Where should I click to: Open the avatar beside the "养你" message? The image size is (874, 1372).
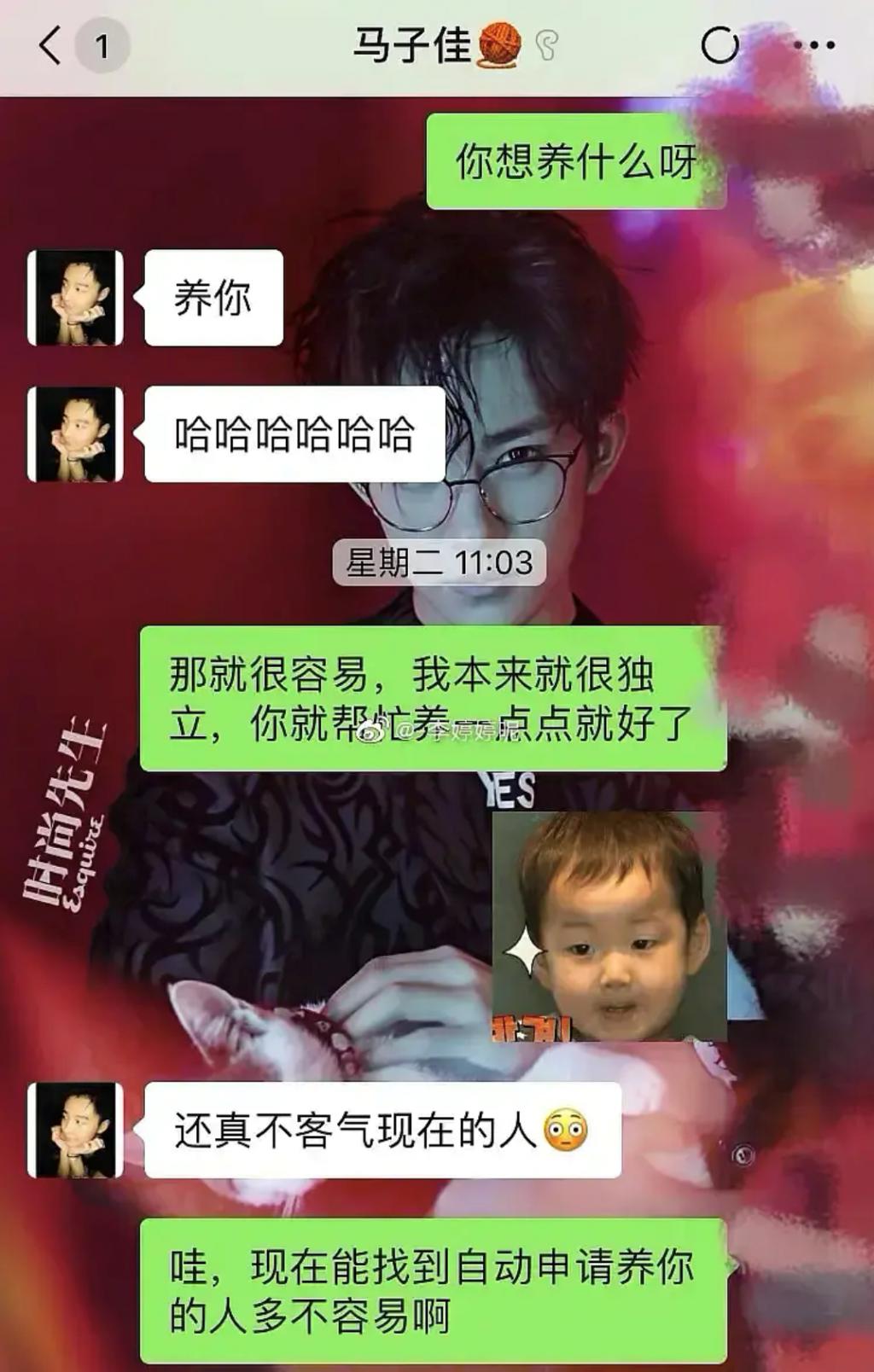[x=75, y=298]
